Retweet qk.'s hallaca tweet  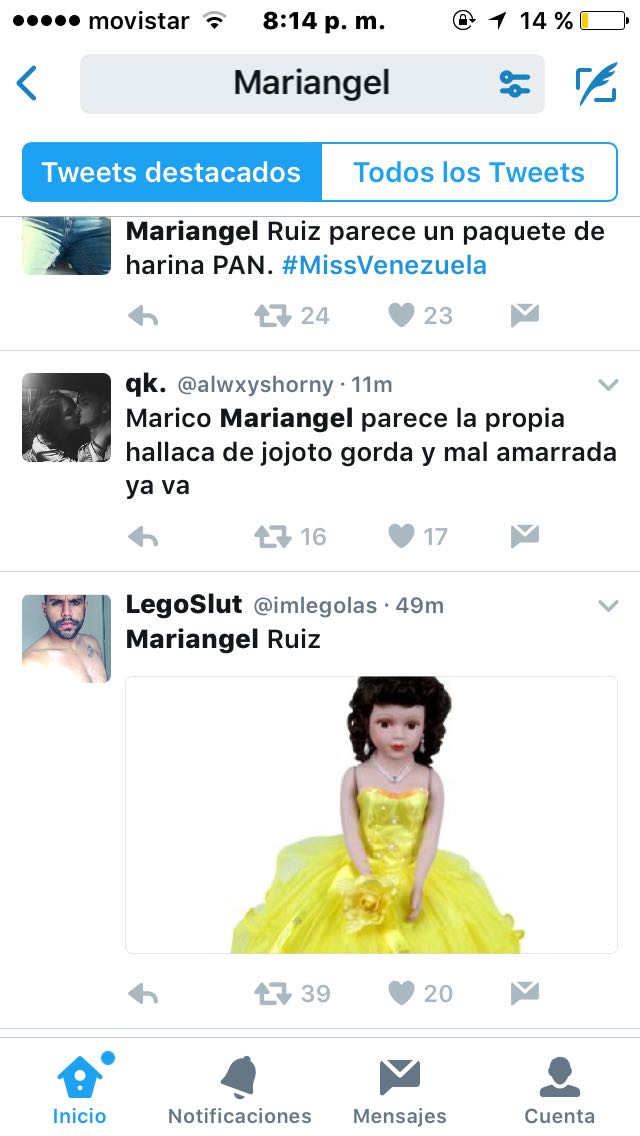272,537
